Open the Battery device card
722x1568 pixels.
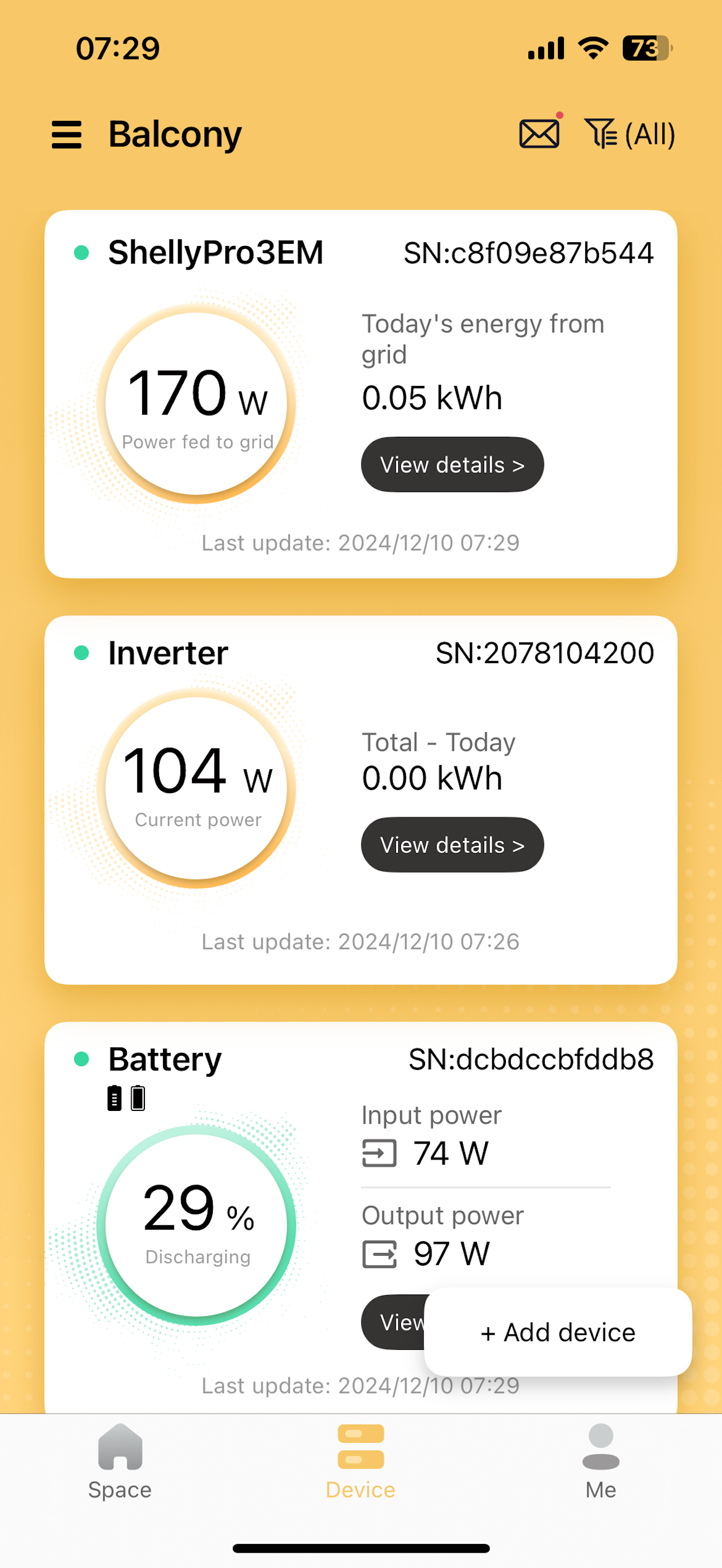point(361,1218)
